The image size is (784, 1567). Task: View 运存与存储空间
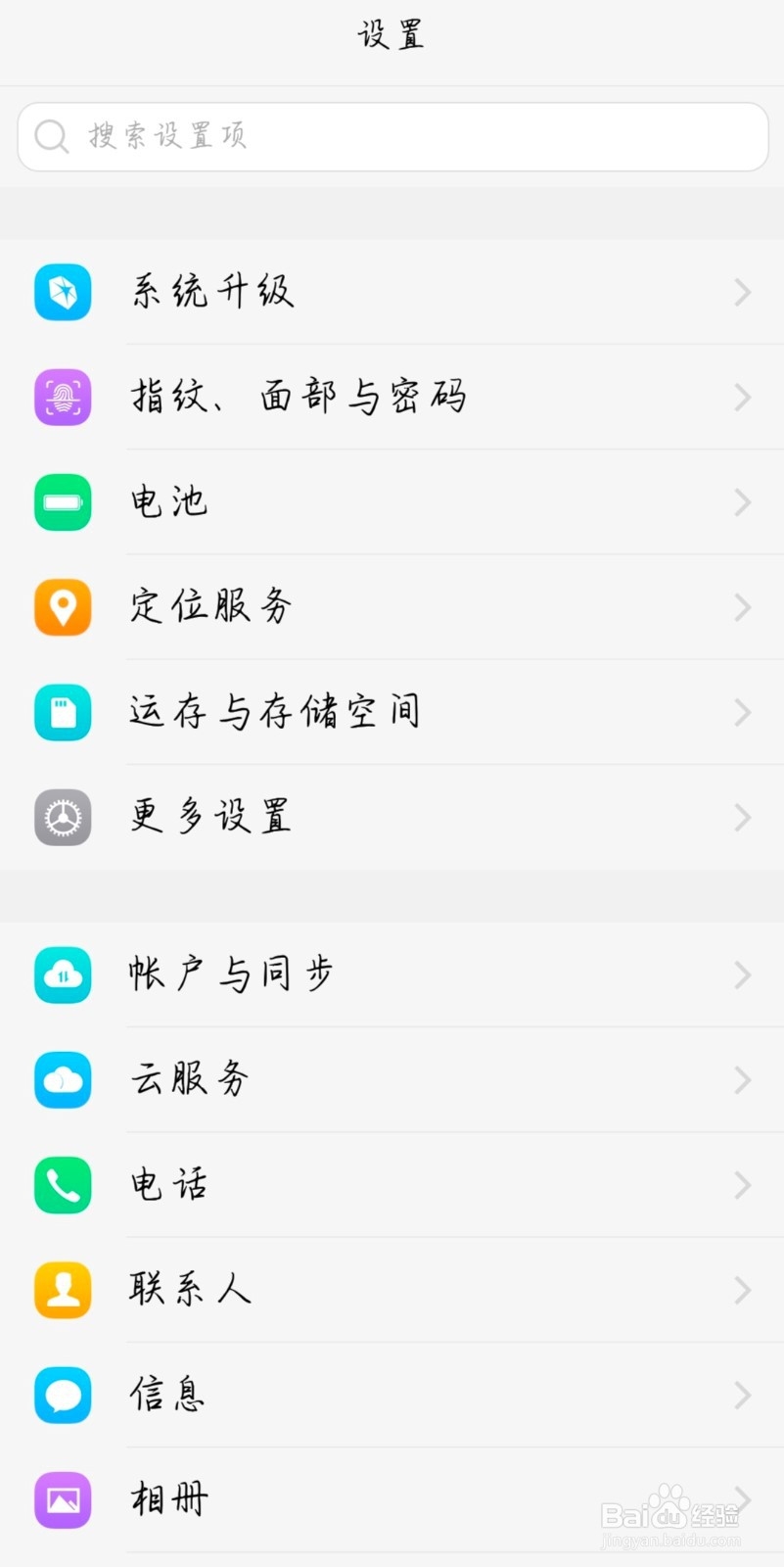(392, 712)
